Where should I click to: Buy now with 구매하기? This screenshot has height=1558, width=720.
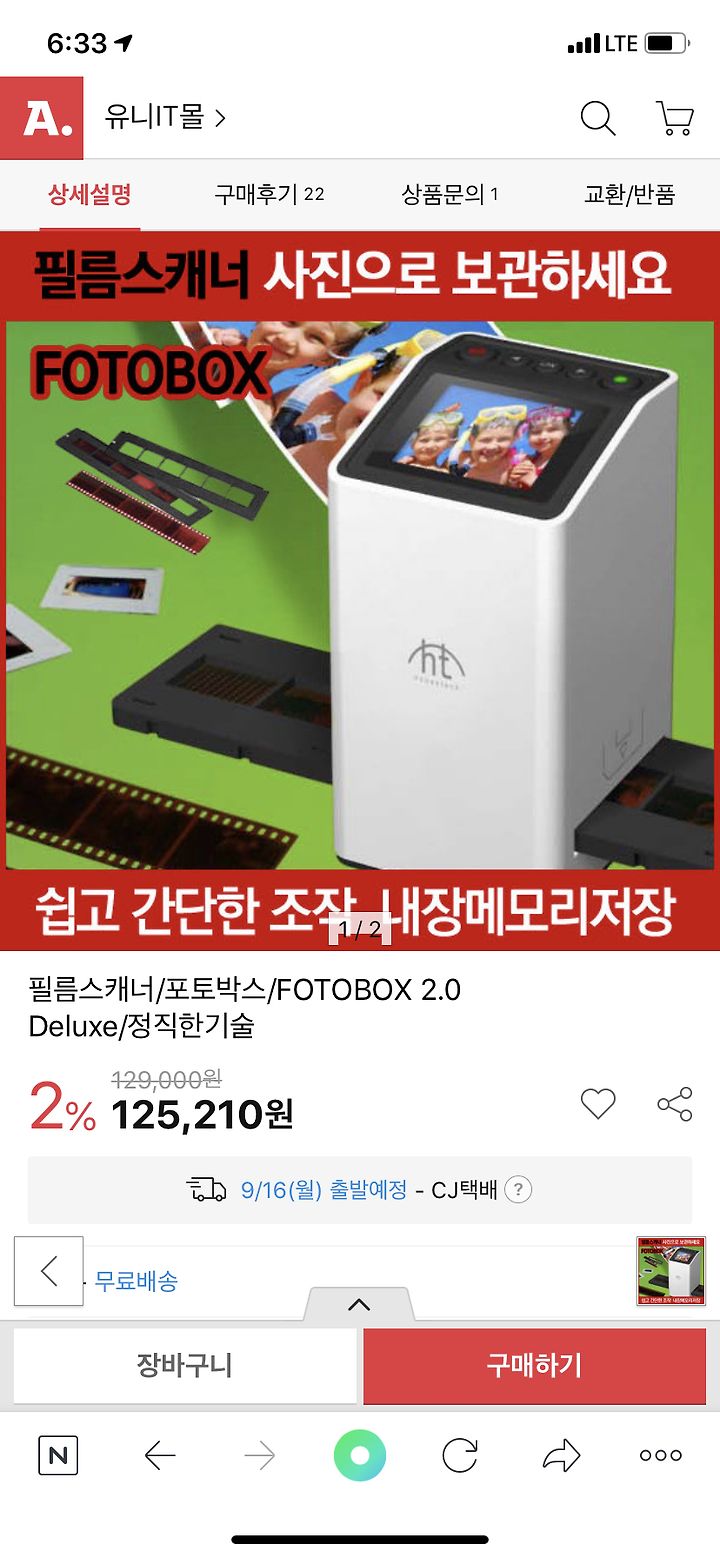(534, 1366)
